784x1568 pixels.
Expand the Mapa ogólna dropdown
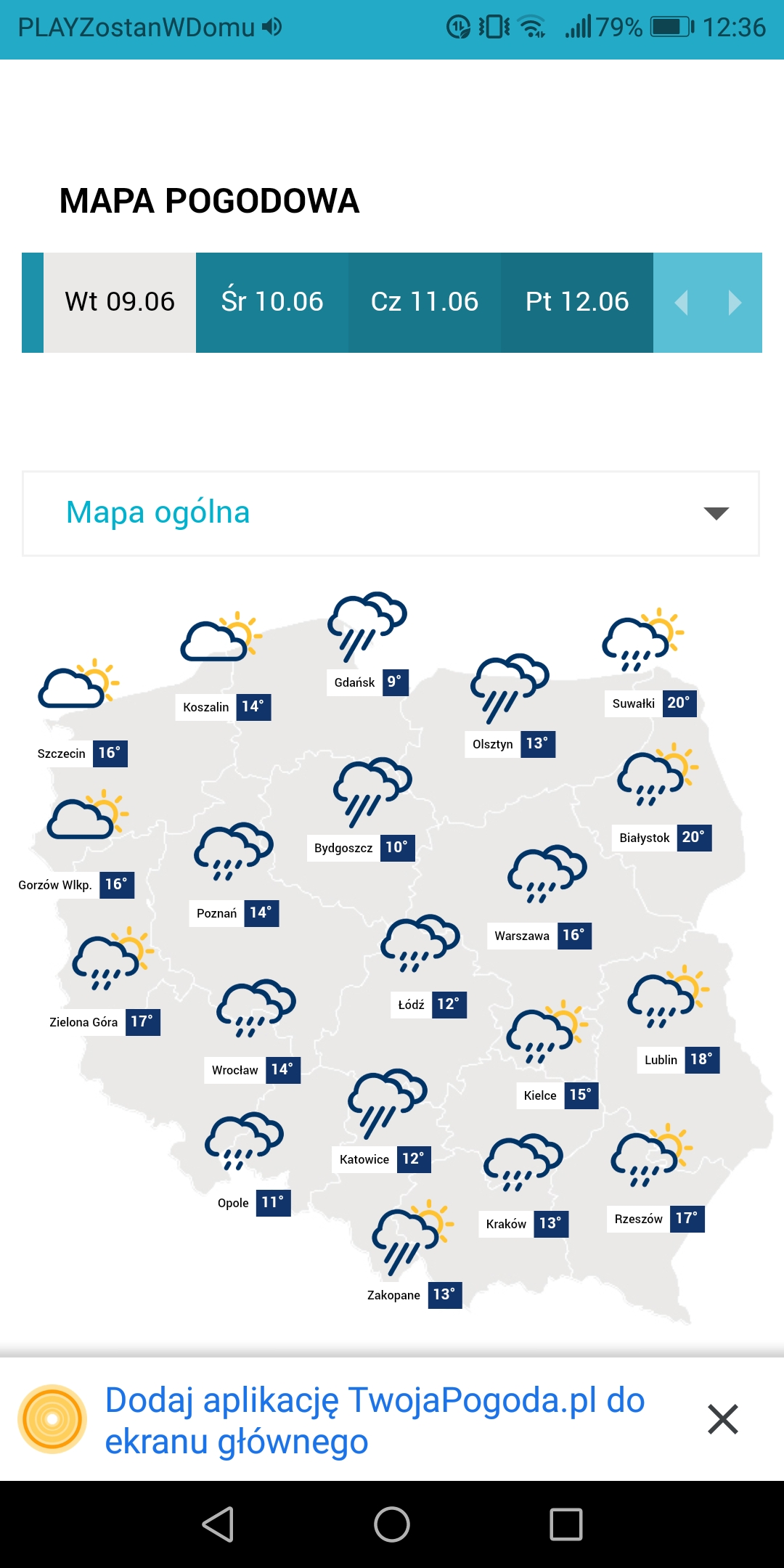(391, 513)
